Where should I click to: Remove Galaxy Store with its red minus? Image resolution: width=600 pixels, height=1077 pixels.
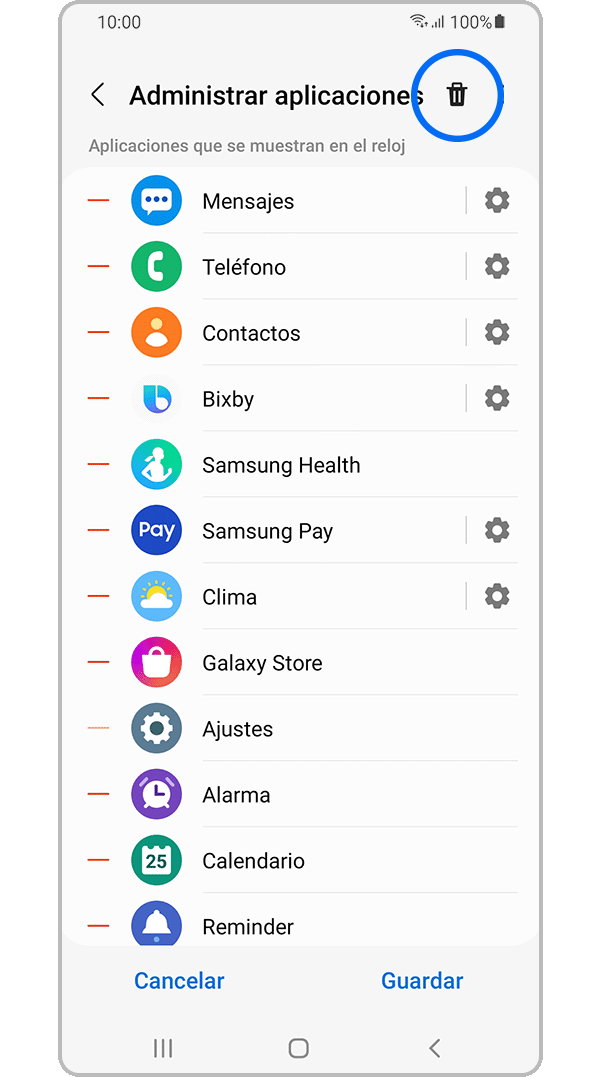98,663
